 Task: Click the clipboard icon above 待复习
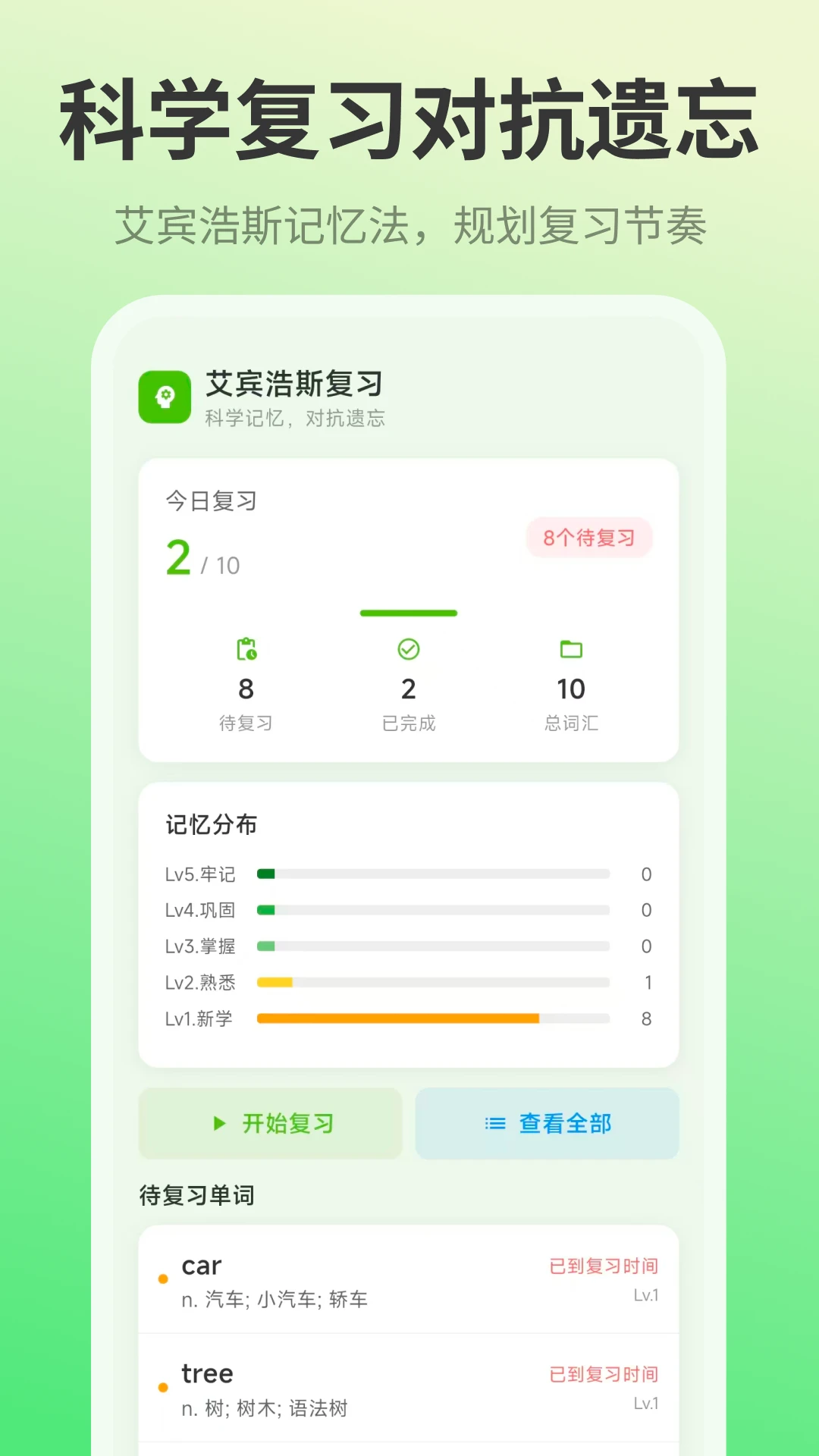tap(246, 649)
